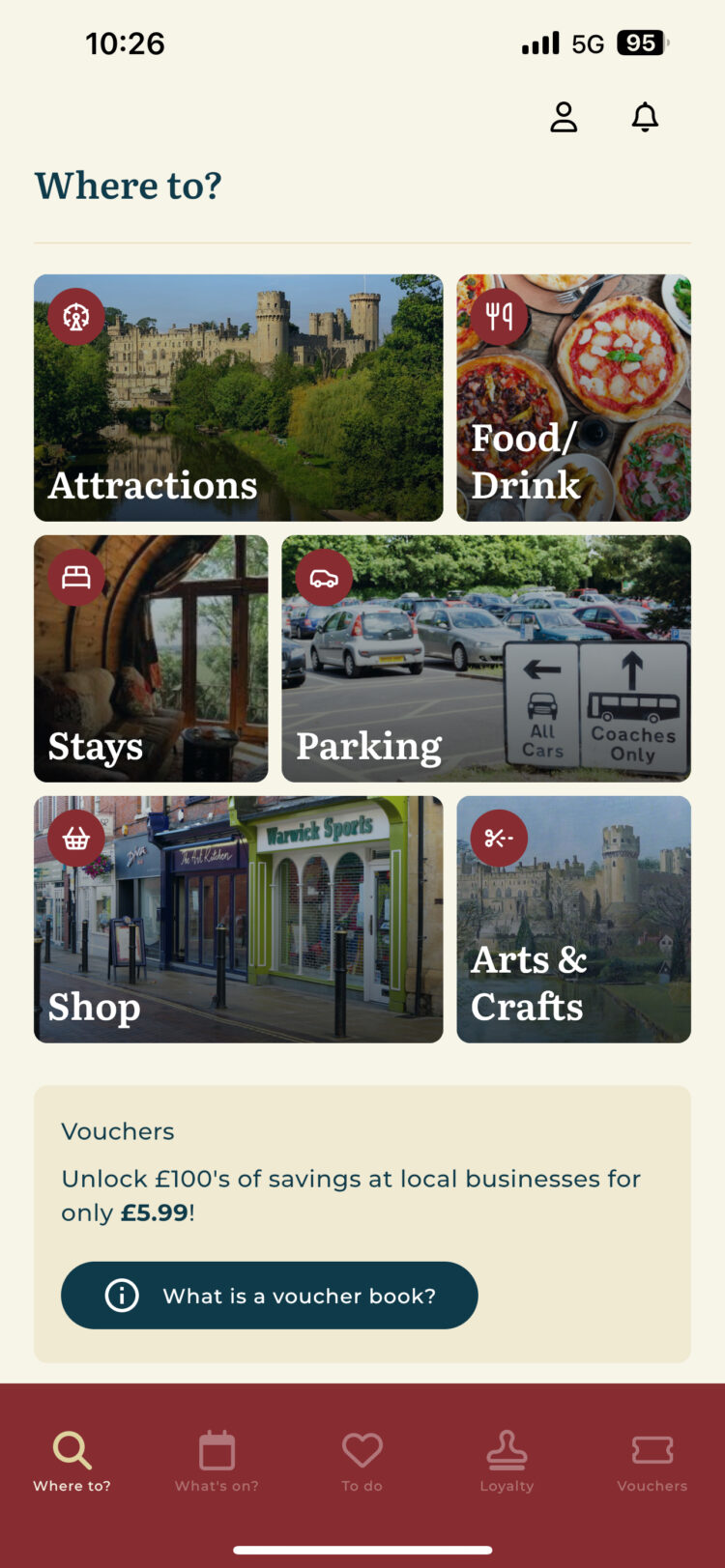The width and height of the screenshot is (725, 1568).
Task: Switch to the What's on? tab
Action: click(217, 1462)
